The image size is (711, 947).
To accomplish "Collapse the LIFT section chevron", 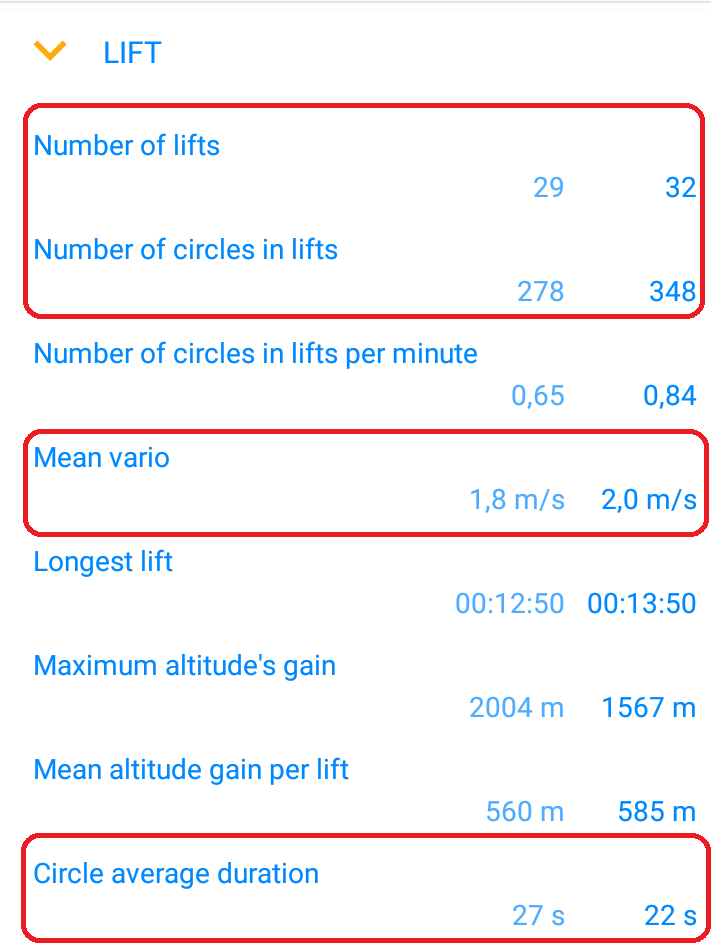I will coord(49,51).
